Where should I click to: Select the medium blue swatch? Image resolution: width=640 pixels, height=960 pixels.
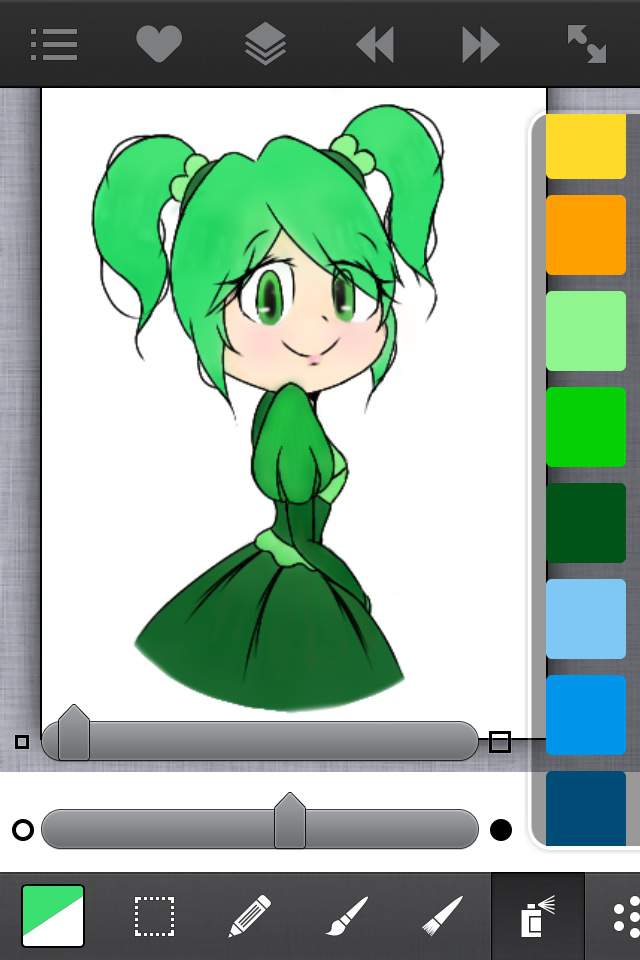[x=586, y=715]
